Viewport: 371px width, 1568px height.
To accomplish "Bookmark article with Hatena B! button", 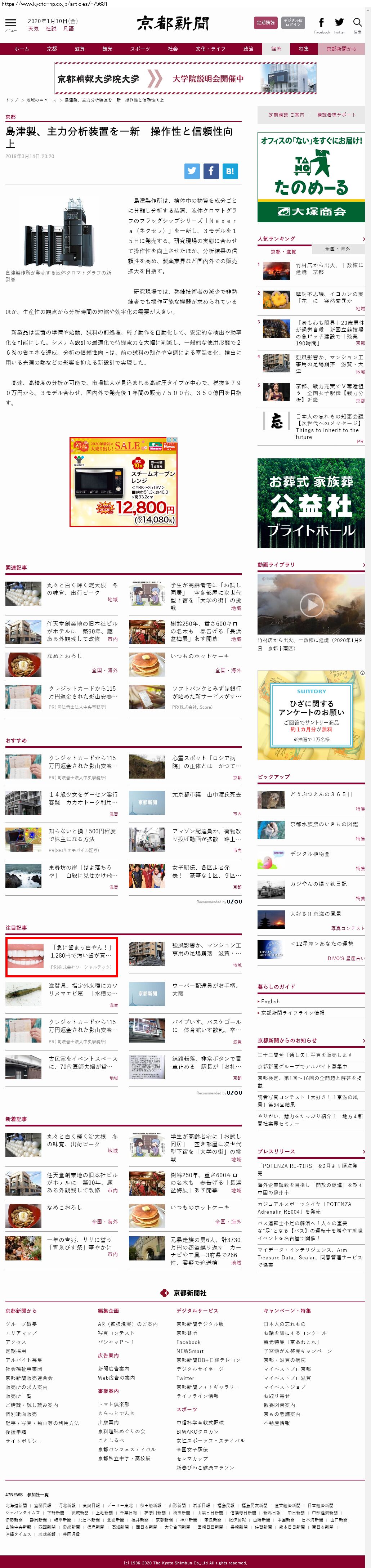I will pos(230,171).
